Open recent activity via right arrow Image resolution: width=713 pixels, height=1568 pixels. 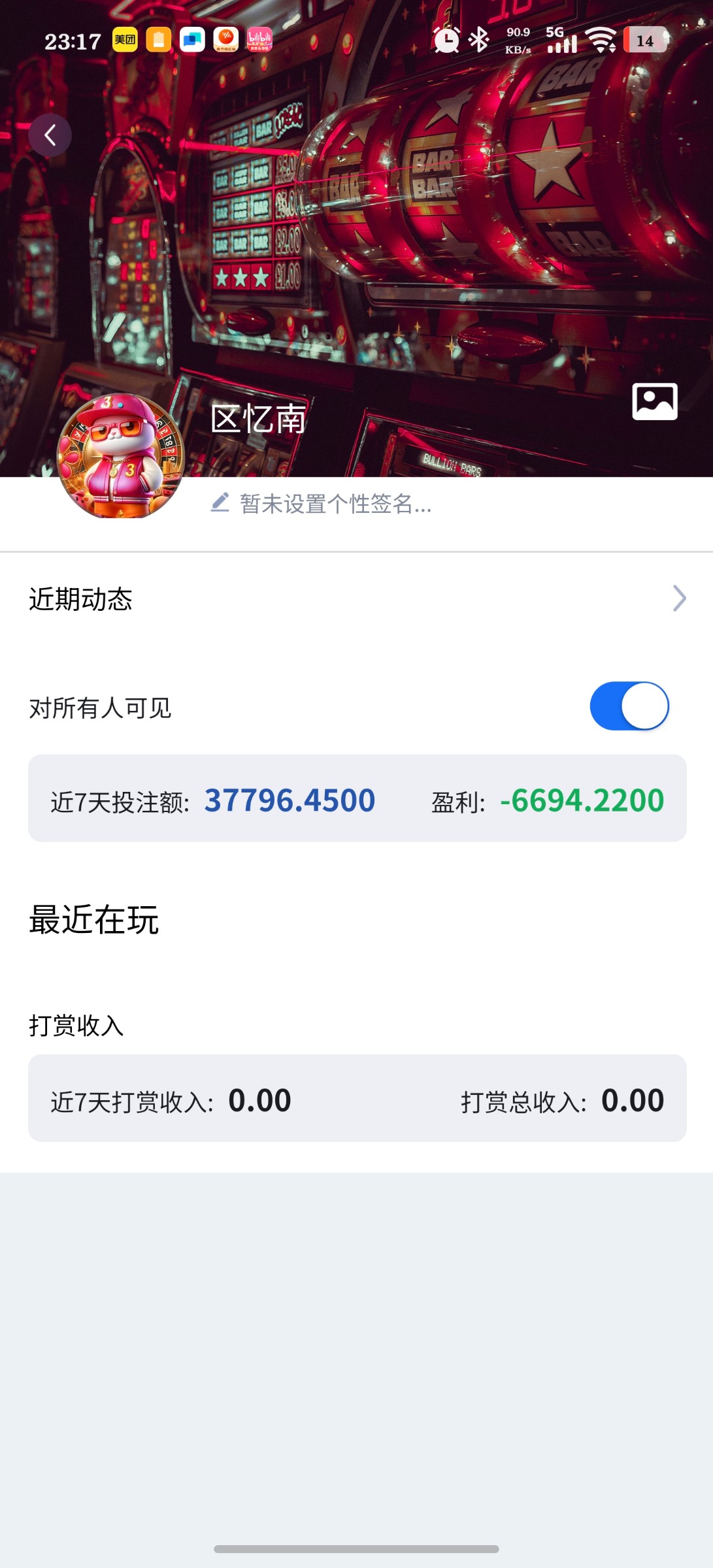pyautogui.click(x=680, y=598)
